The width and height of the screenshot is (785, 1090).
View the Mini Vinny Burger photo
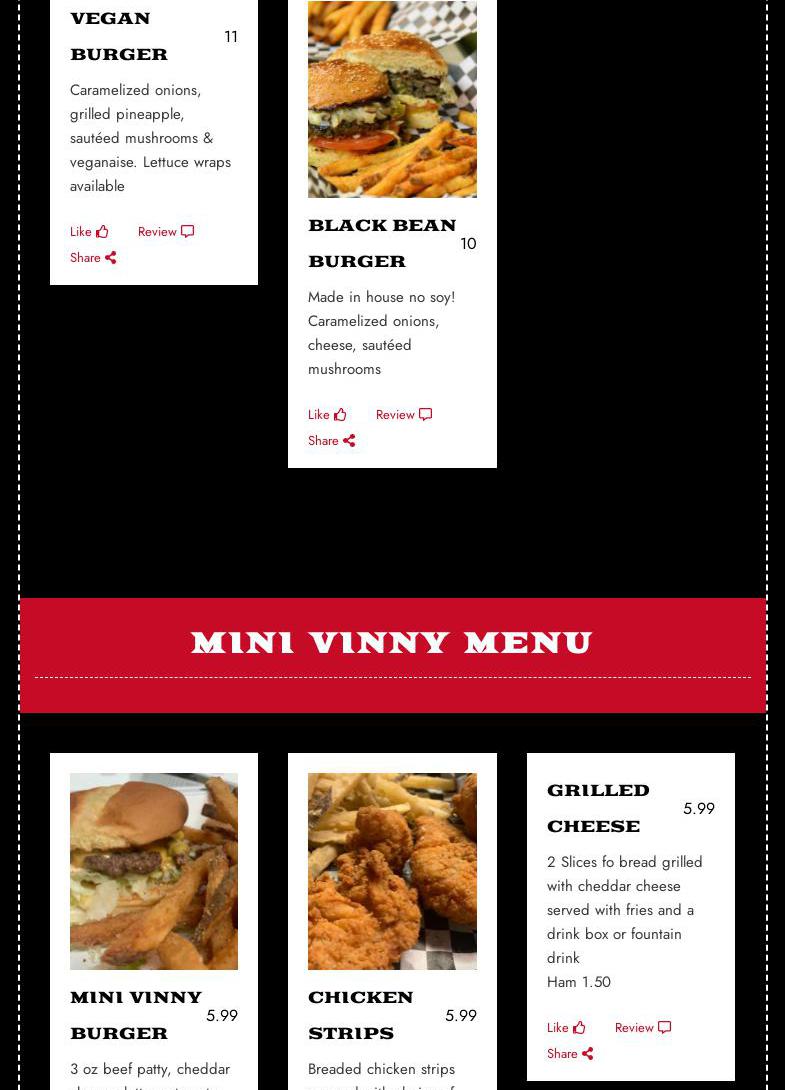pyautogui.click(x=154, y=871)
